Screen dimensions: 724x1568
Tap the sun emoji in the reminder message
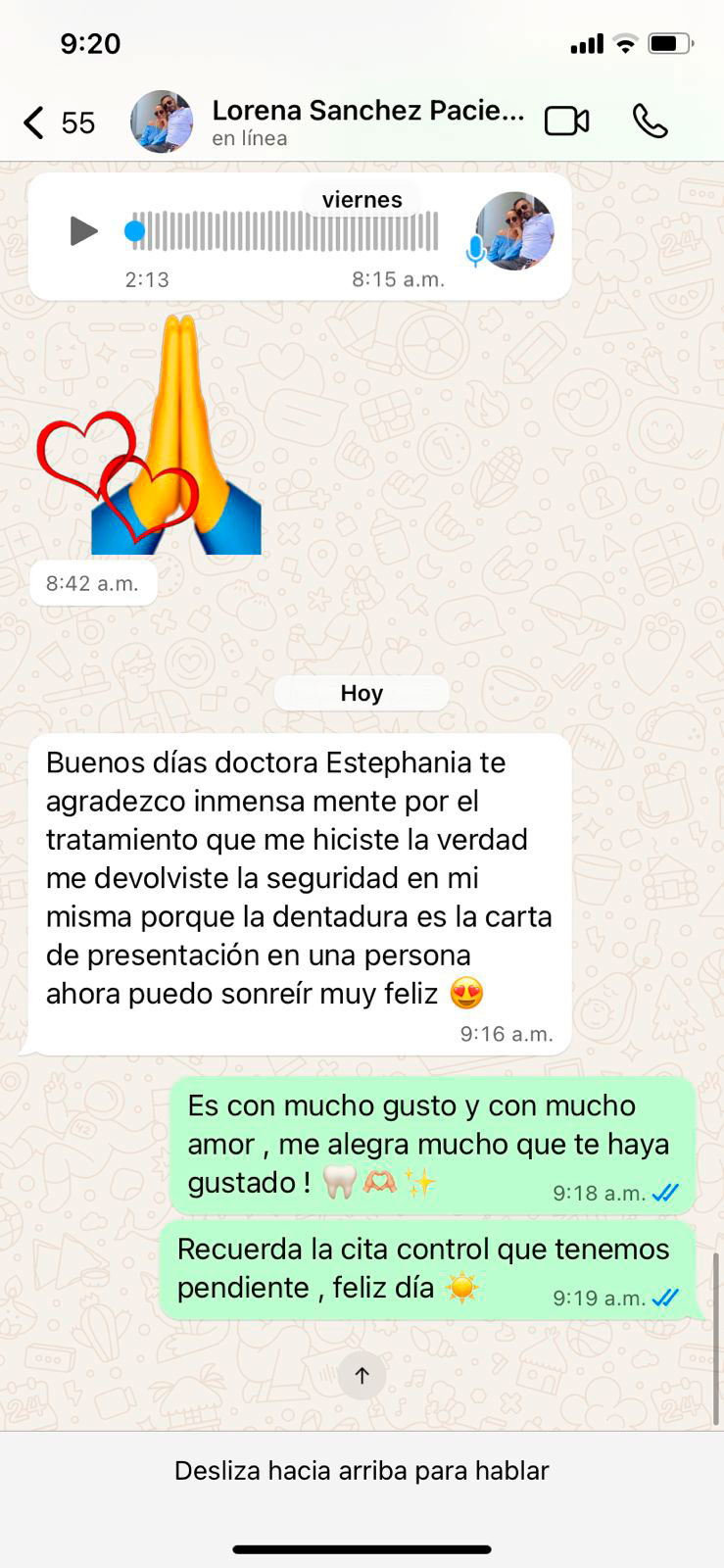pos(461,1289)
